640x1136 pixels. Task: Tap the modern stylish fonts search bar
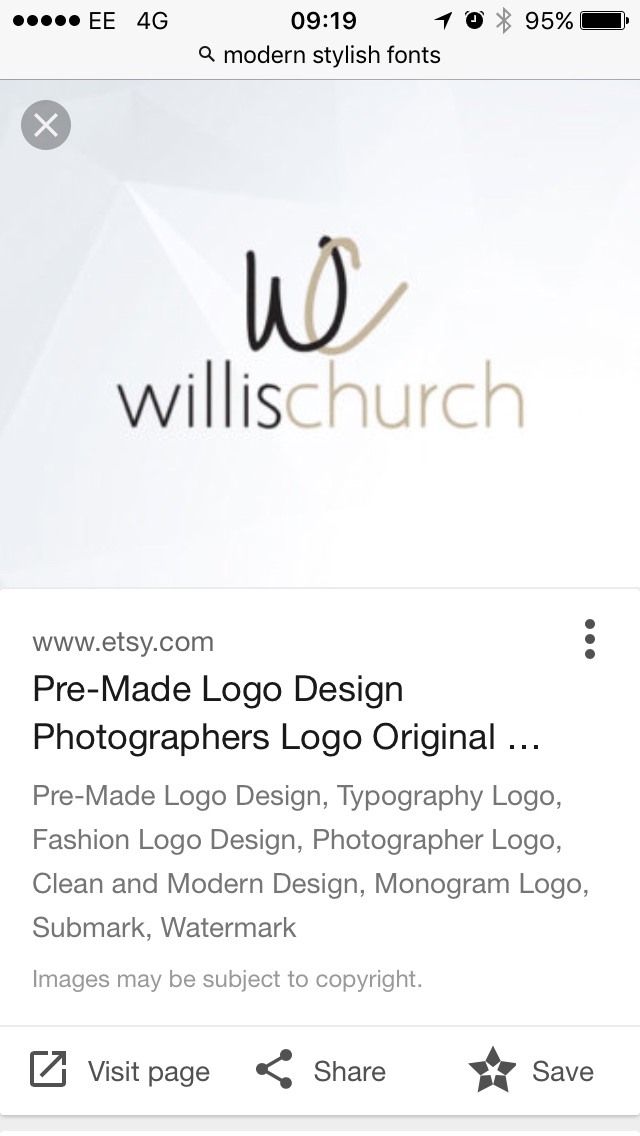(x=320, y=55)
